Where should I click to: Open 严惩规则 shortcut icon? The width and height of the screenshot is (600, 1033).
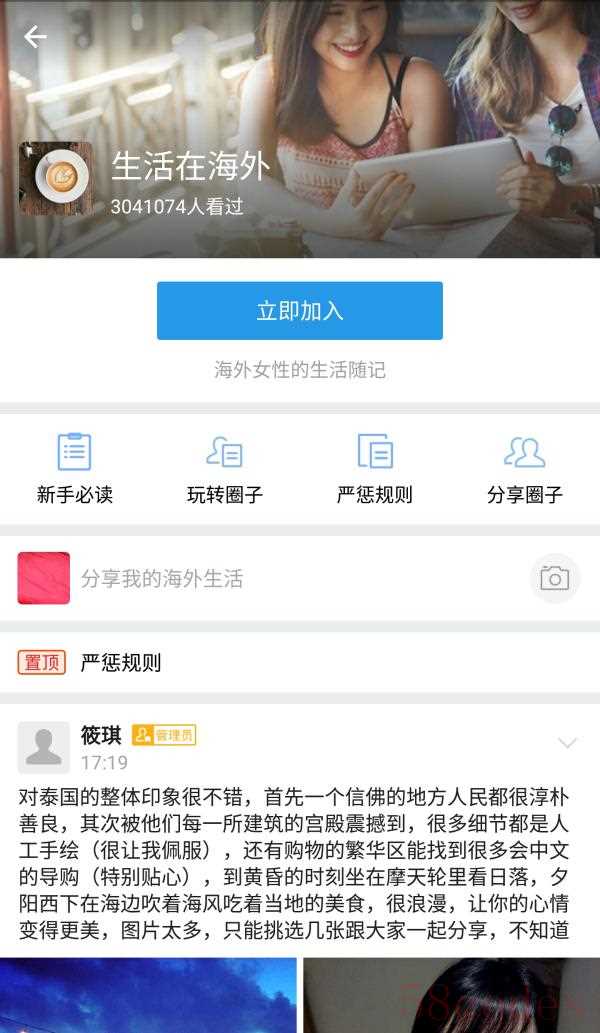tap(375, 468)
